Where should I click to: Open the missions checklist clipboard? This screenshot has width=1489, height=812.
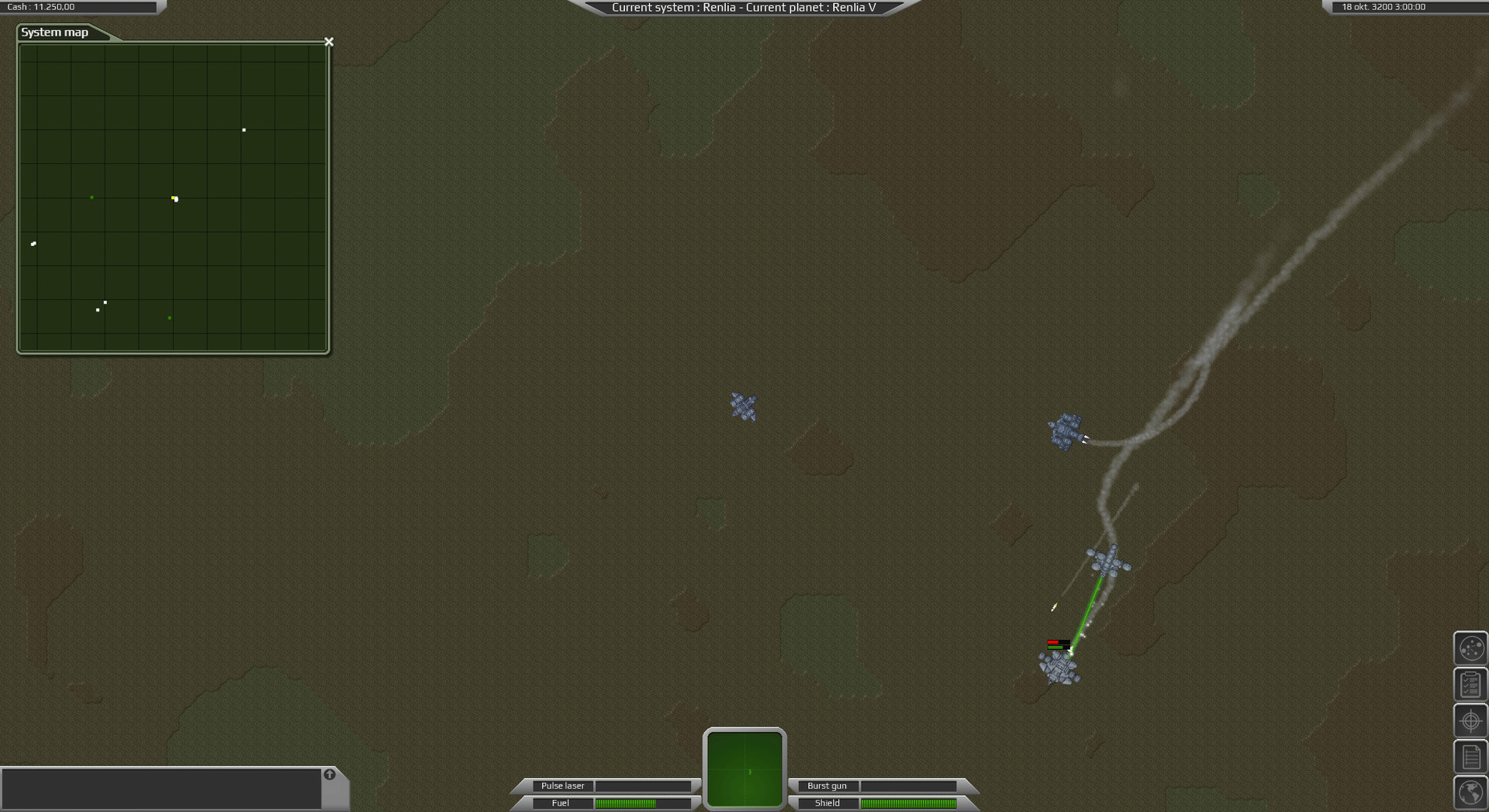coord(1470,685)
